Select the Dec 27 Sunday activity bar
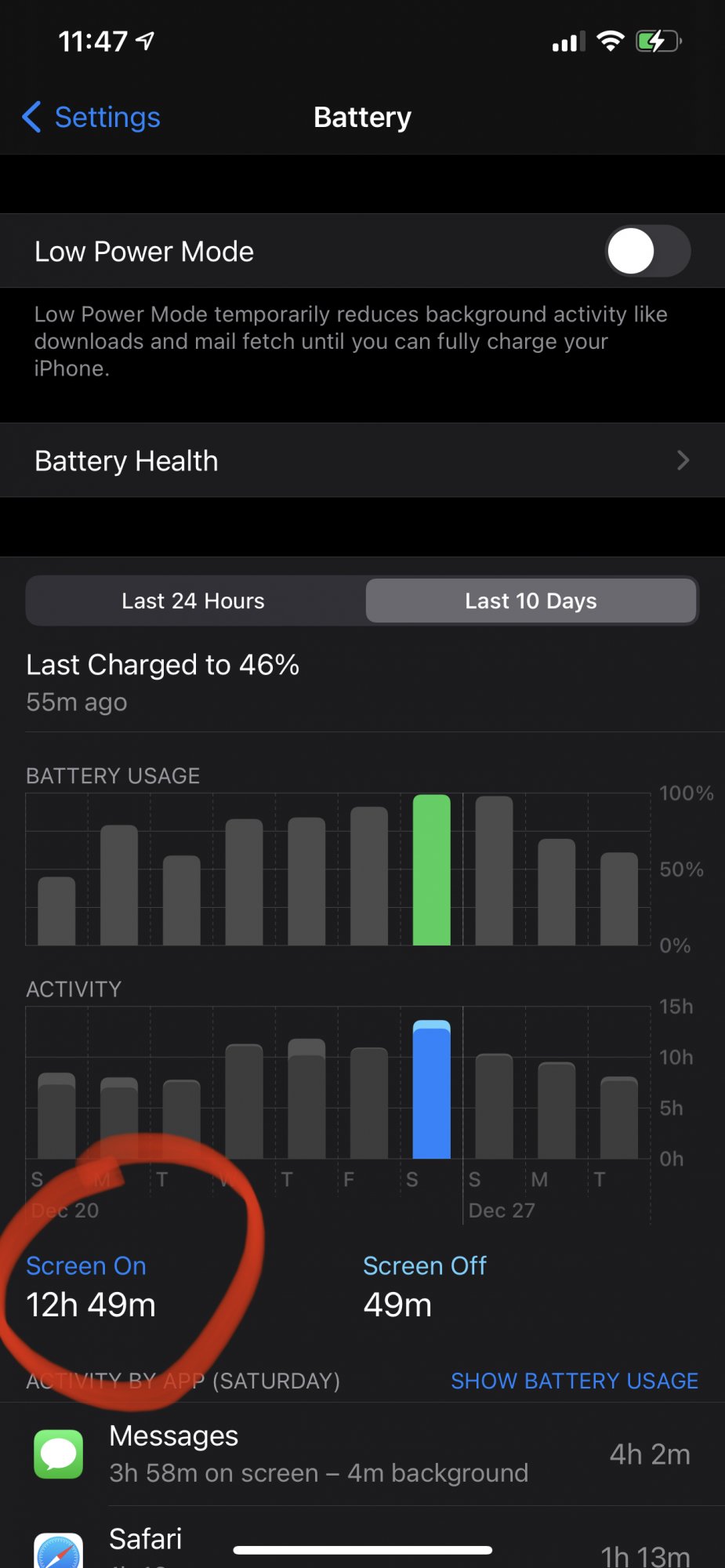This screenshot has width=725, height=1568. 494,1106
